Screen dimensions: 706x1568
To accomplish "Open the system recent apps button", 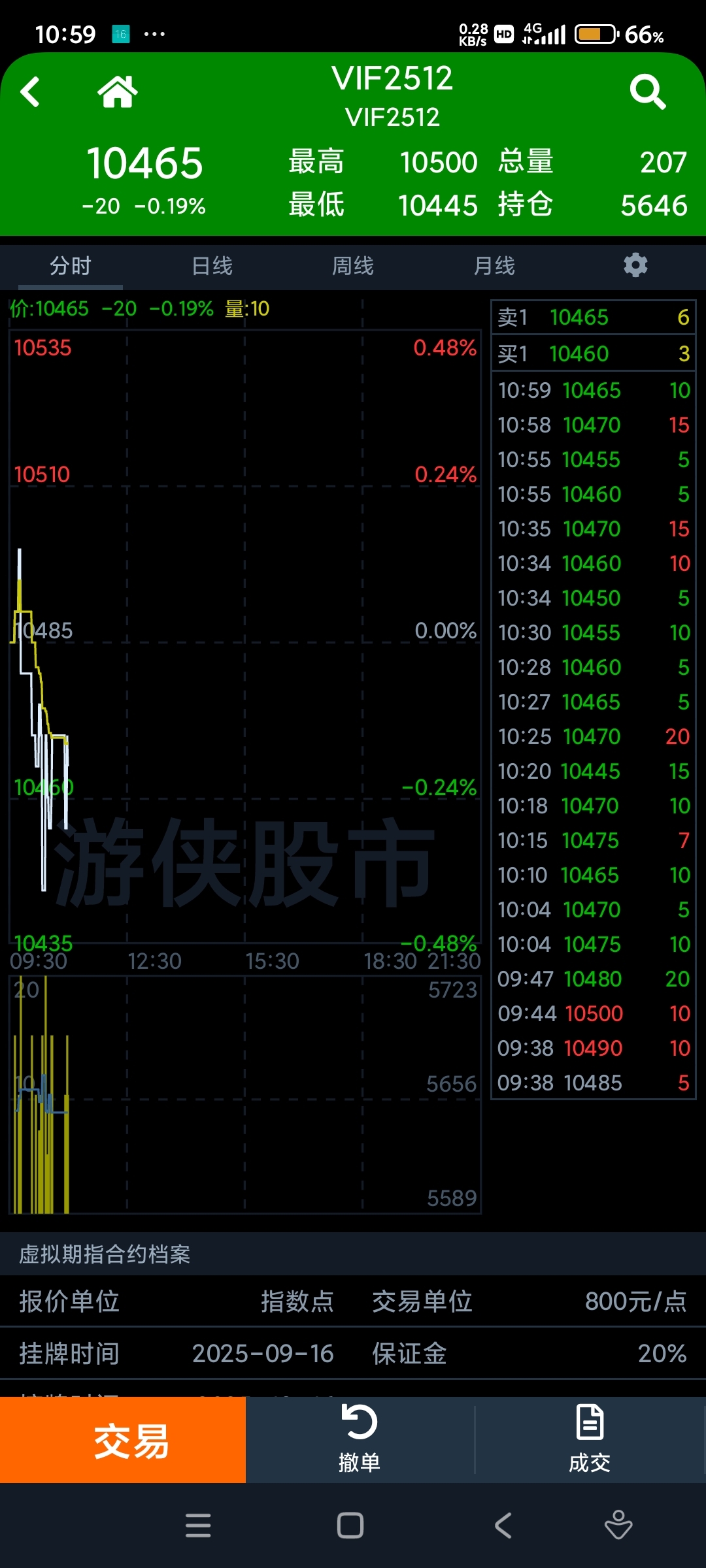I will tap(198, 1526).
